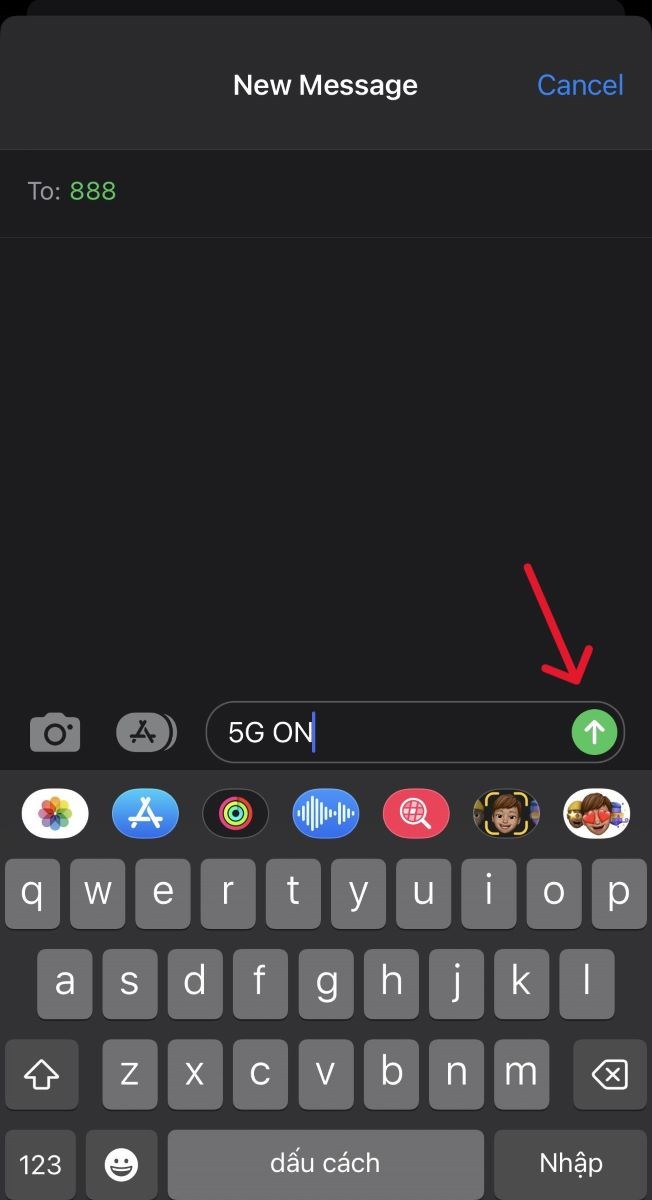Open the Activity rings app
This screenshot has width=652, height=1200.
pyautogui.click(x=235, y=813)
